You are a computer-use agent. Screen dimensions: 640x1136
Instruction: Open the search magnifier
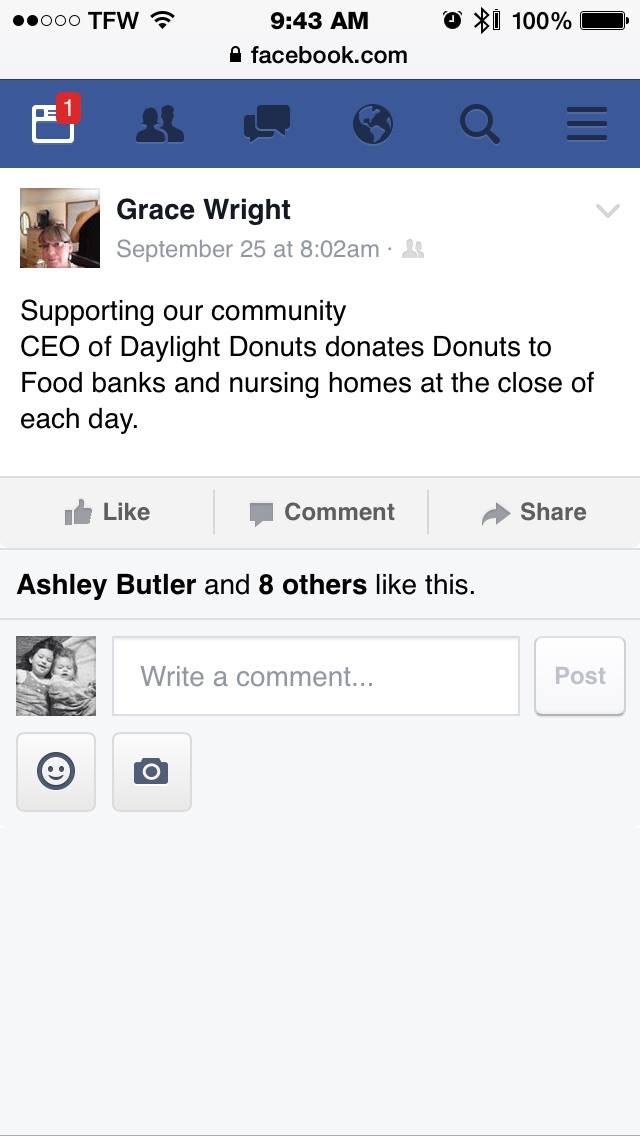coord(480,125)
